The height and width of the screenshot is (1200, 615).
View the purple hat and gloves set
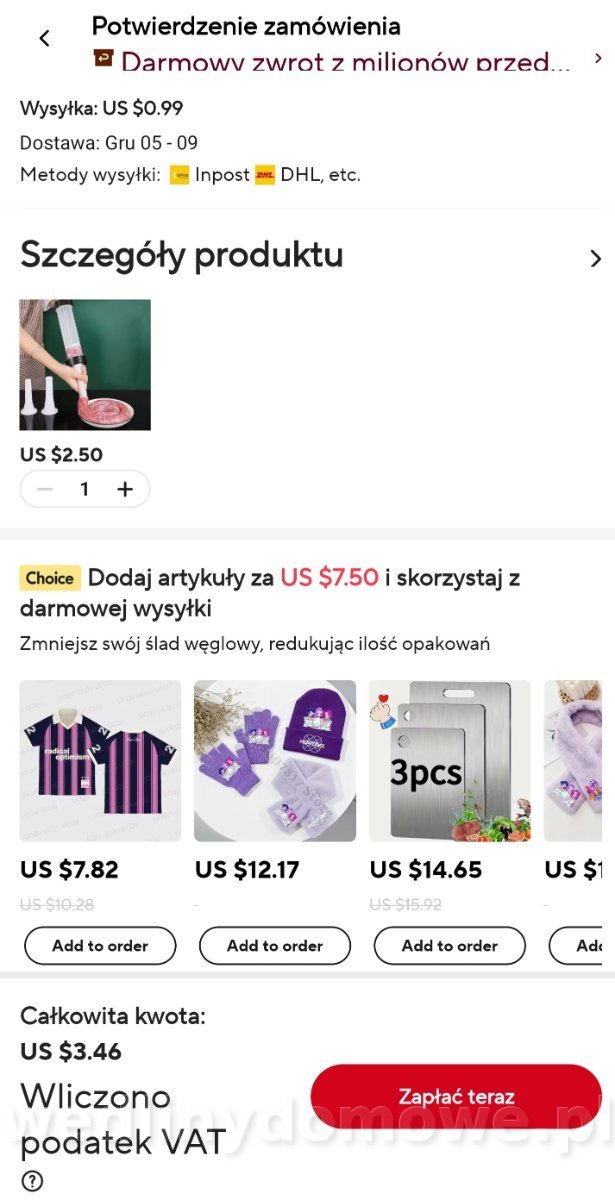(275, 761)
